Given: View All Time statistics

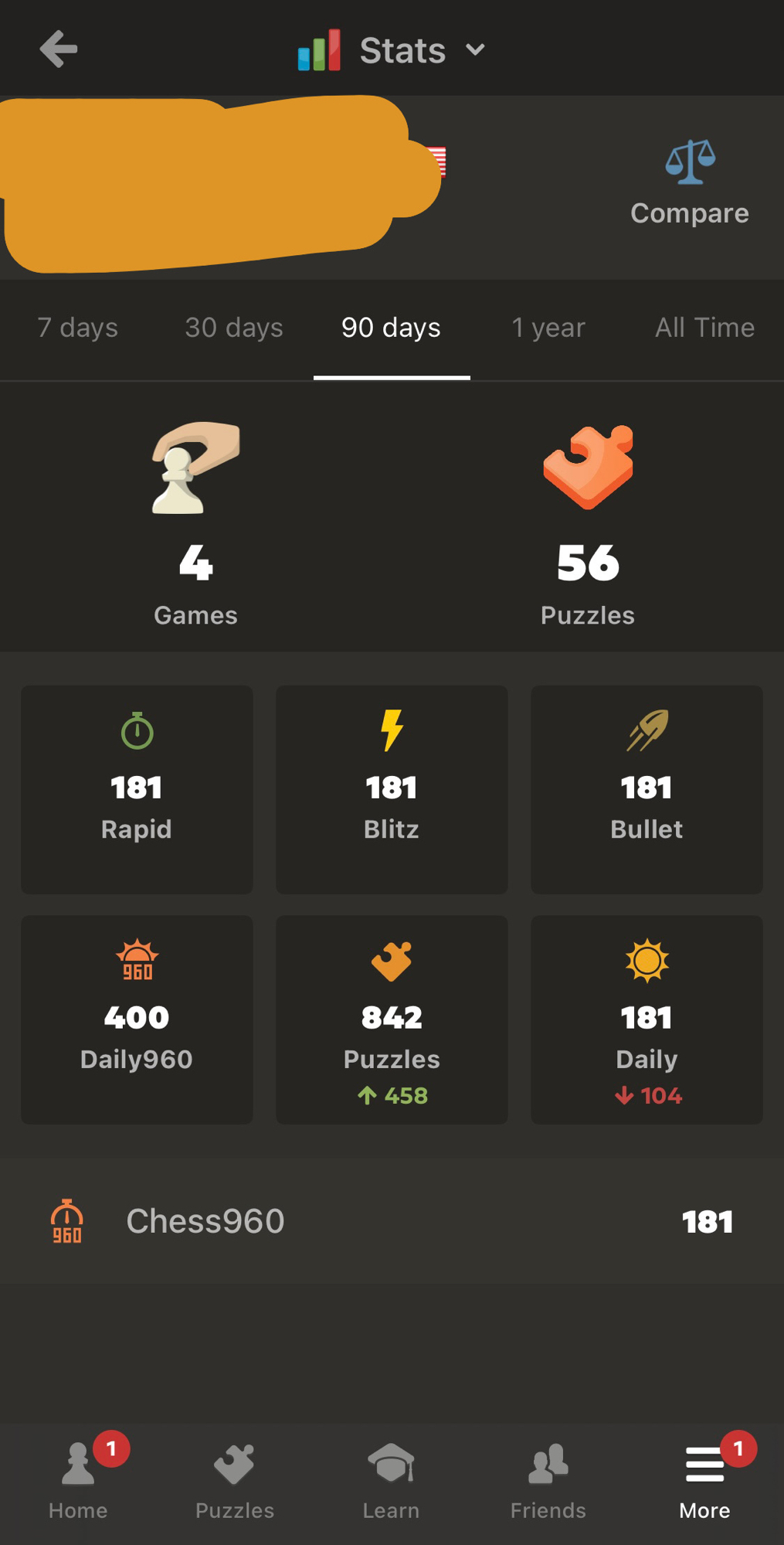Looking at the screenshot, I should [x=704, y=328].
